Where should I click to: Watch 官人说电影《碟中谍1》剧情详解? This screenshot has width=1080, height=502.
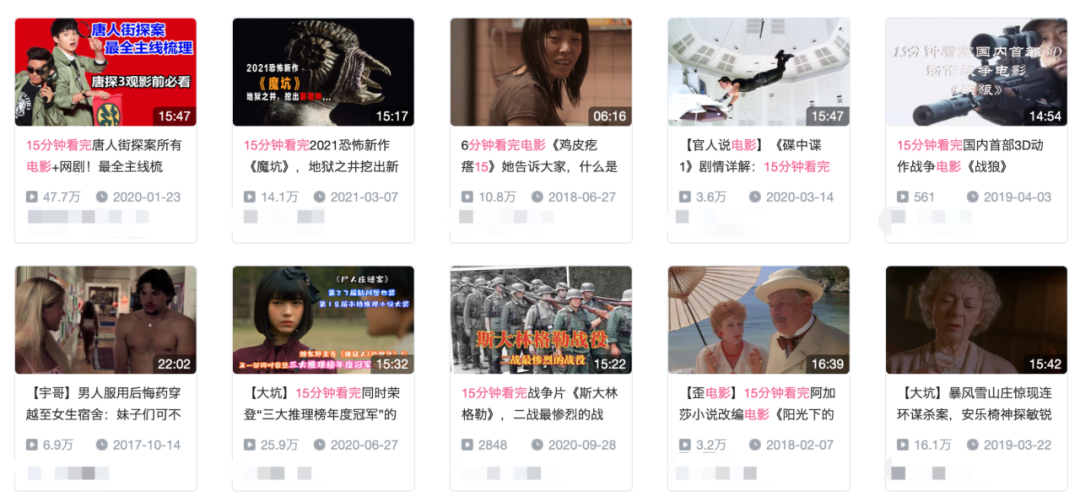click(x=759, y=72)
